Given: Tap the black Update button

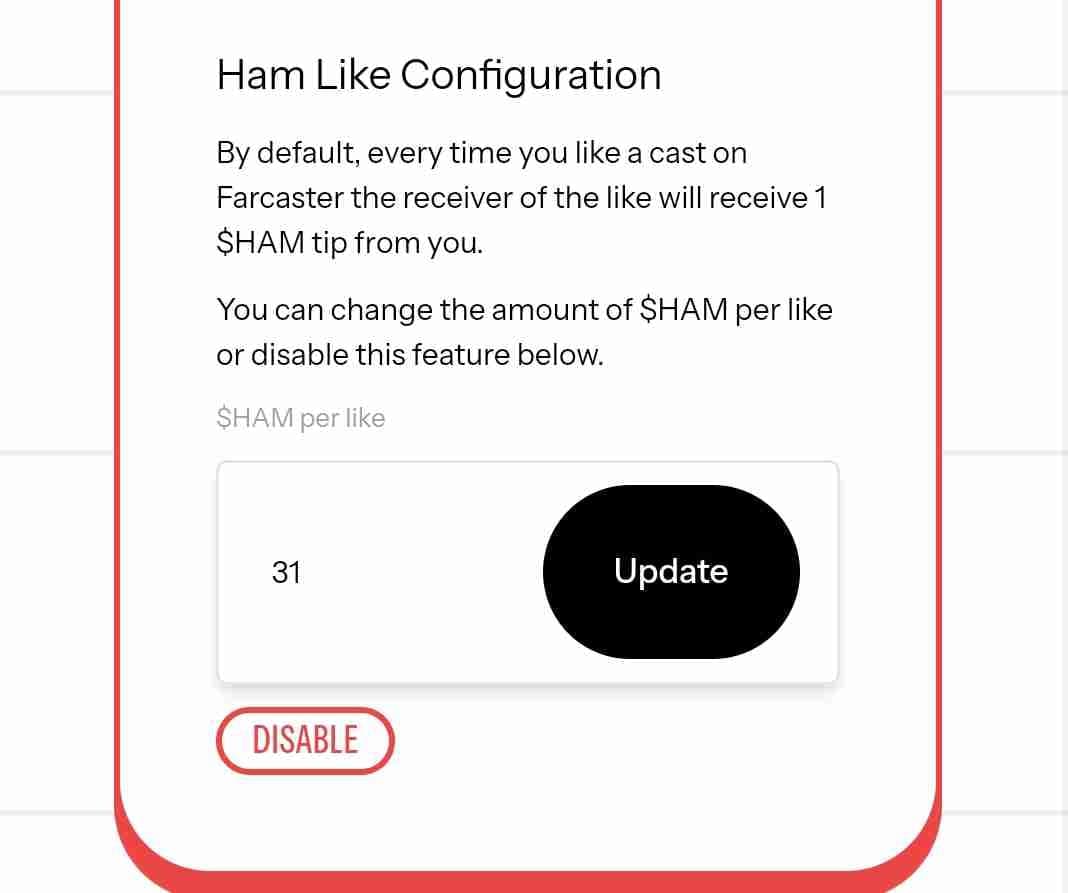Looking at the screenshot, I should [x=671, y=572].
